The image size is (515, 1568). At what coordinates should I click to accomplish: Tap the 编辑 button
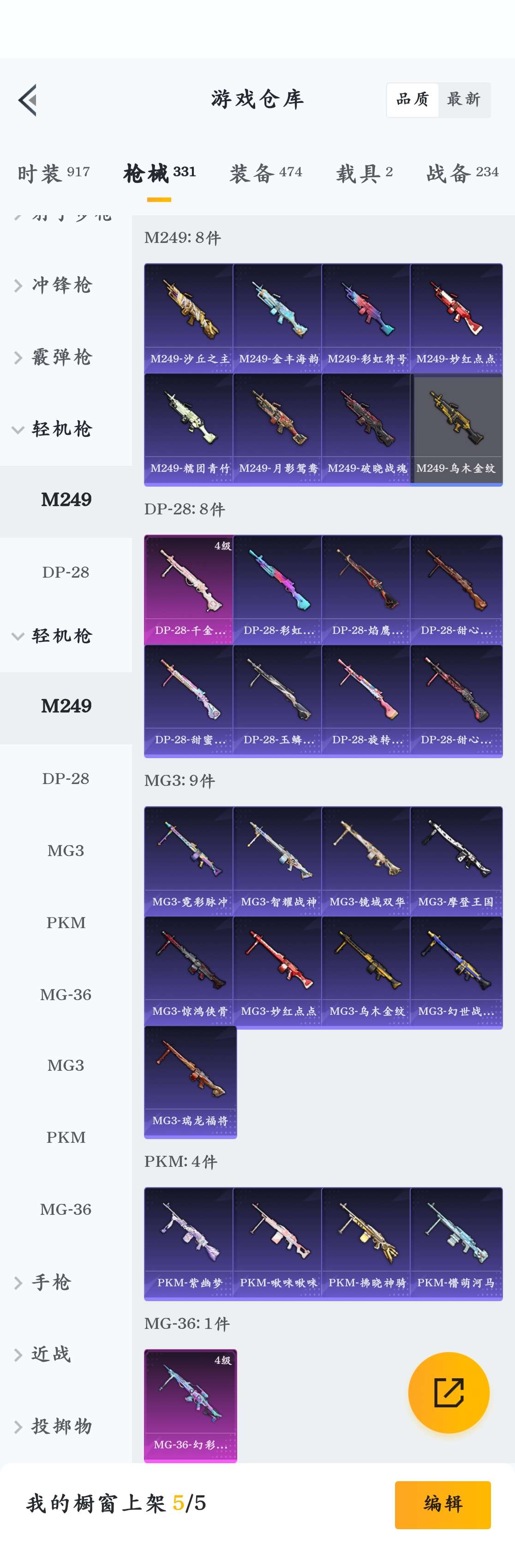click(443, 1504)
